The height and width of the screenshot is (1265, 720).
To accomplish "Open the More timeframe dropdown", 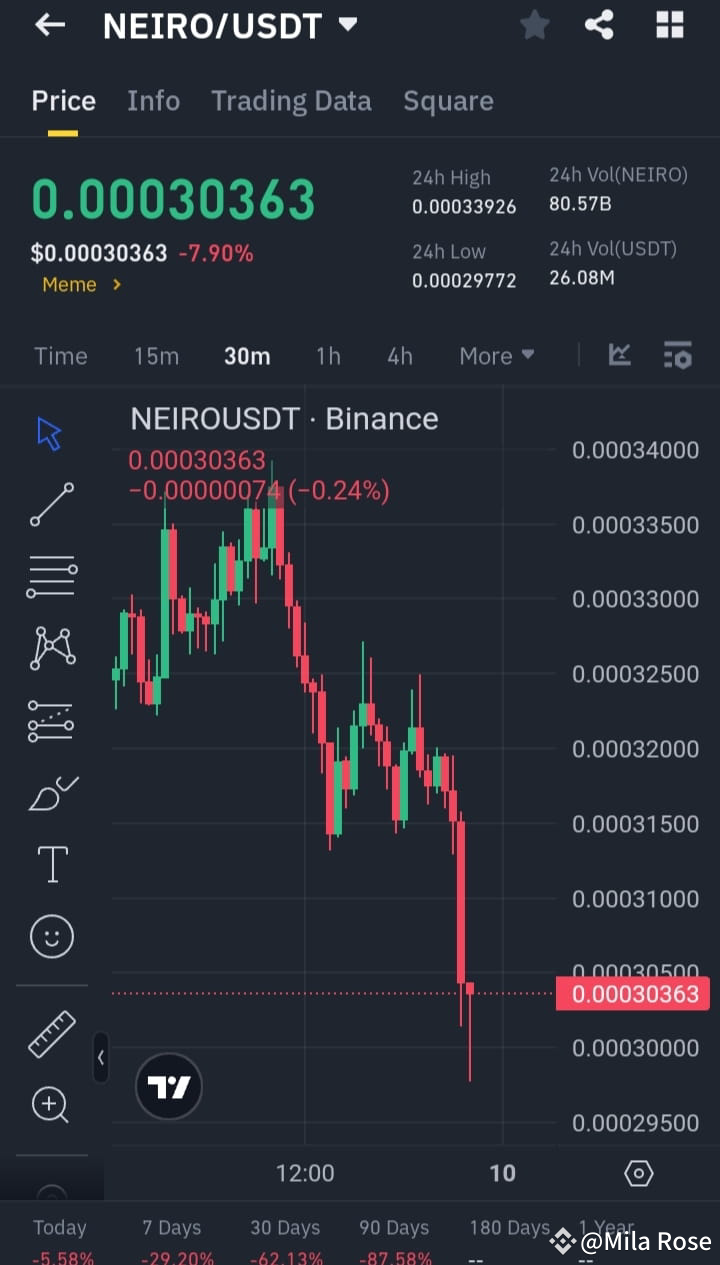I will click(496, 355).
